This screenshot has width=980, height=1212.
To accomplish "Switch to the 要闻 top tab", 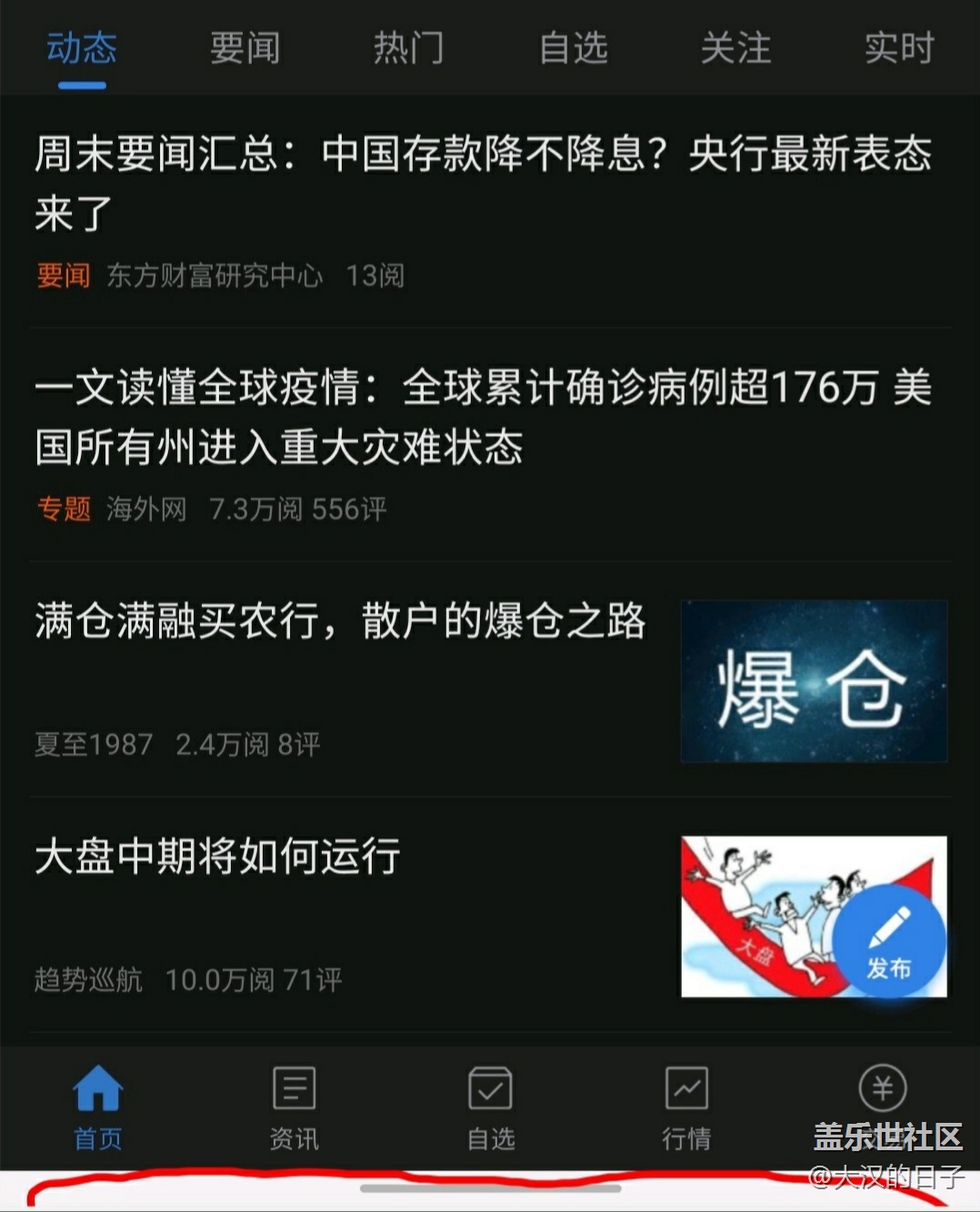I will coord(245,48).
